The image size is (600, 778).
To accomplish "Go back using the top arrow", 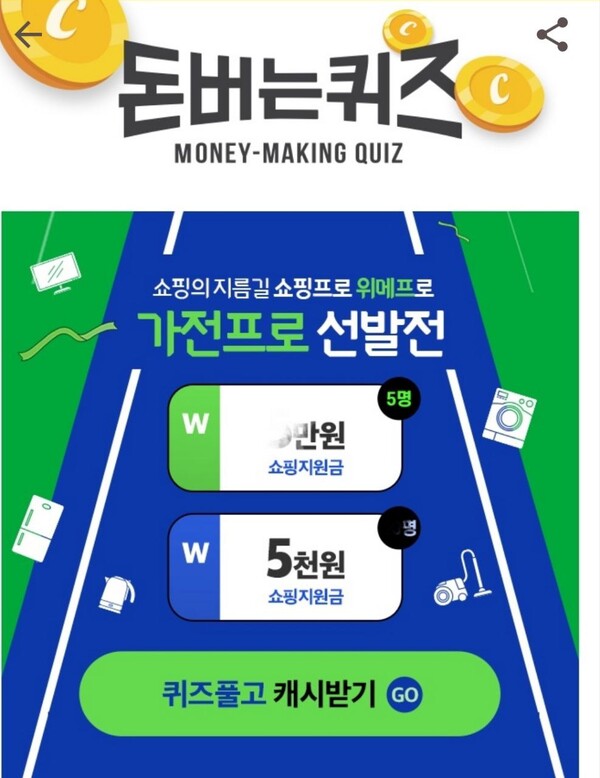I will click(29, 35).
